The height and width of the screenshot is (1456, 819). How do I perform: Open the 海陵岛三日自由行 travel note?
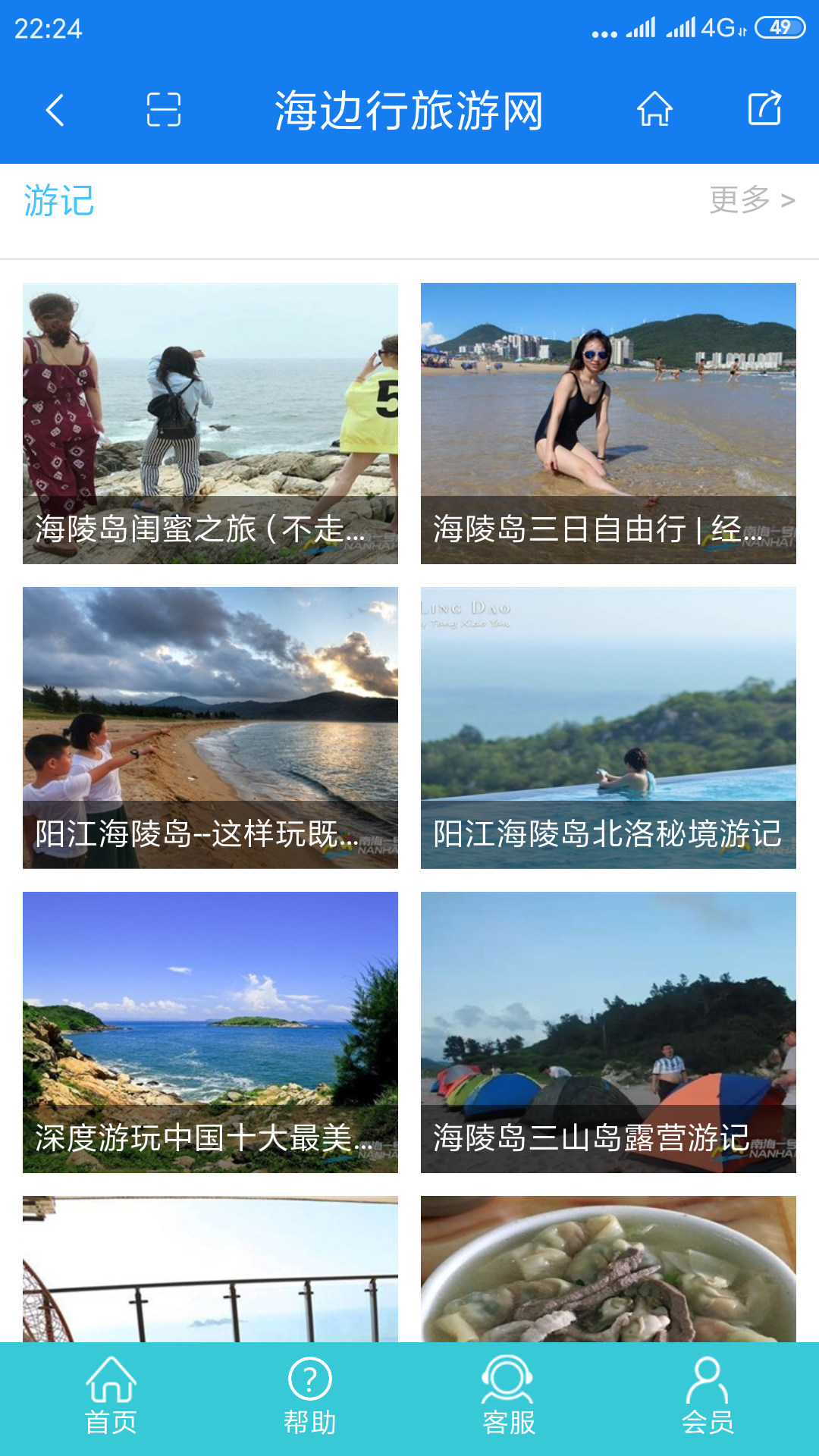(x=608, y=423)
